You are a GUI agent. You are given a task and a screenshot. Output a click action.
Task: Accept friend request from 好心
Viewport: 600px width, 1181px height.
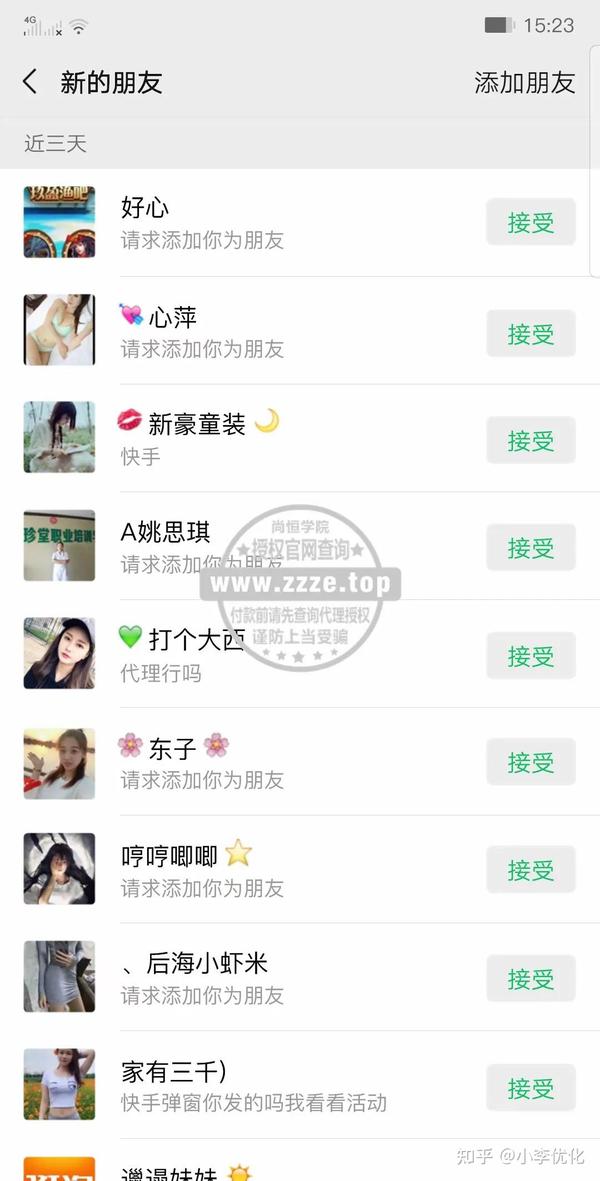coord(531,222)
